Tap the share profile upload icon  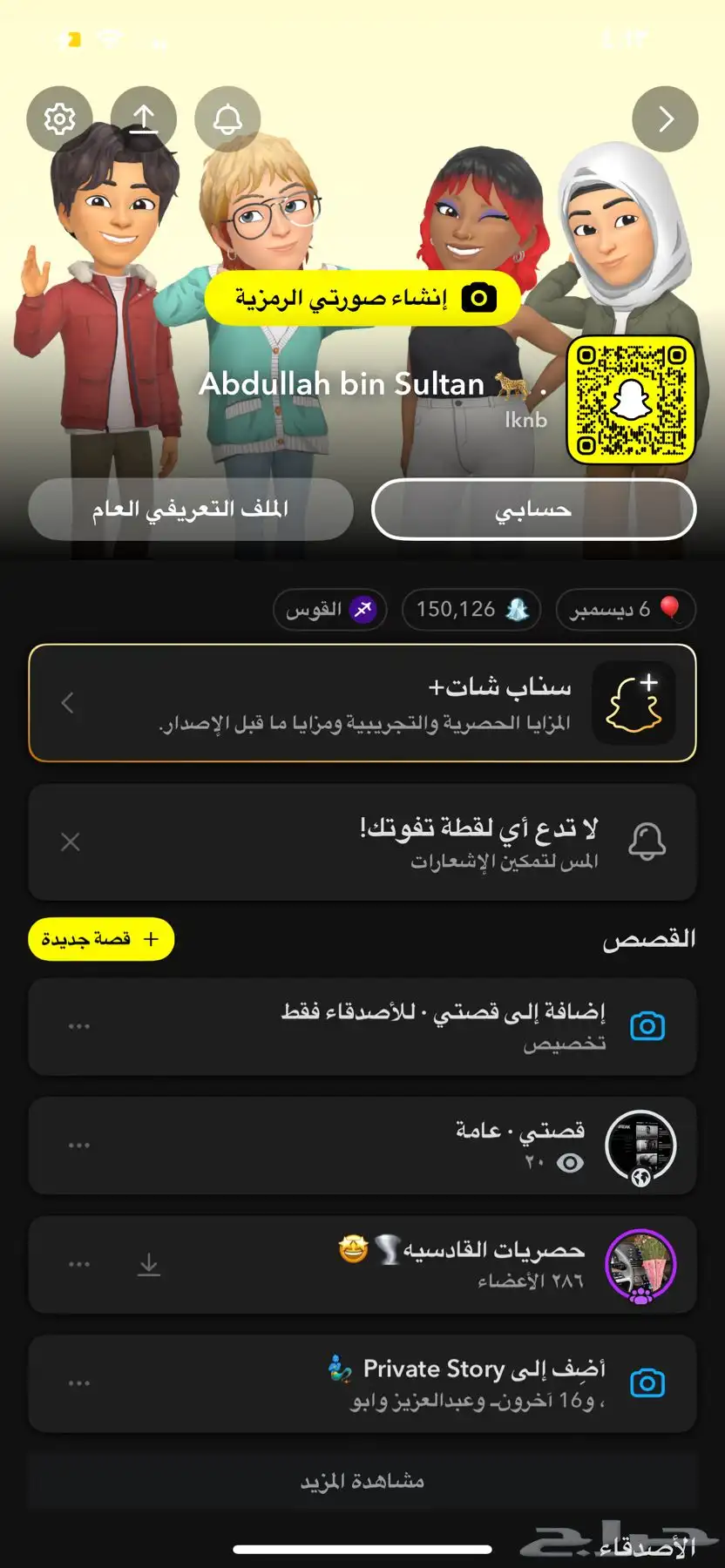[x=144, y=119]
